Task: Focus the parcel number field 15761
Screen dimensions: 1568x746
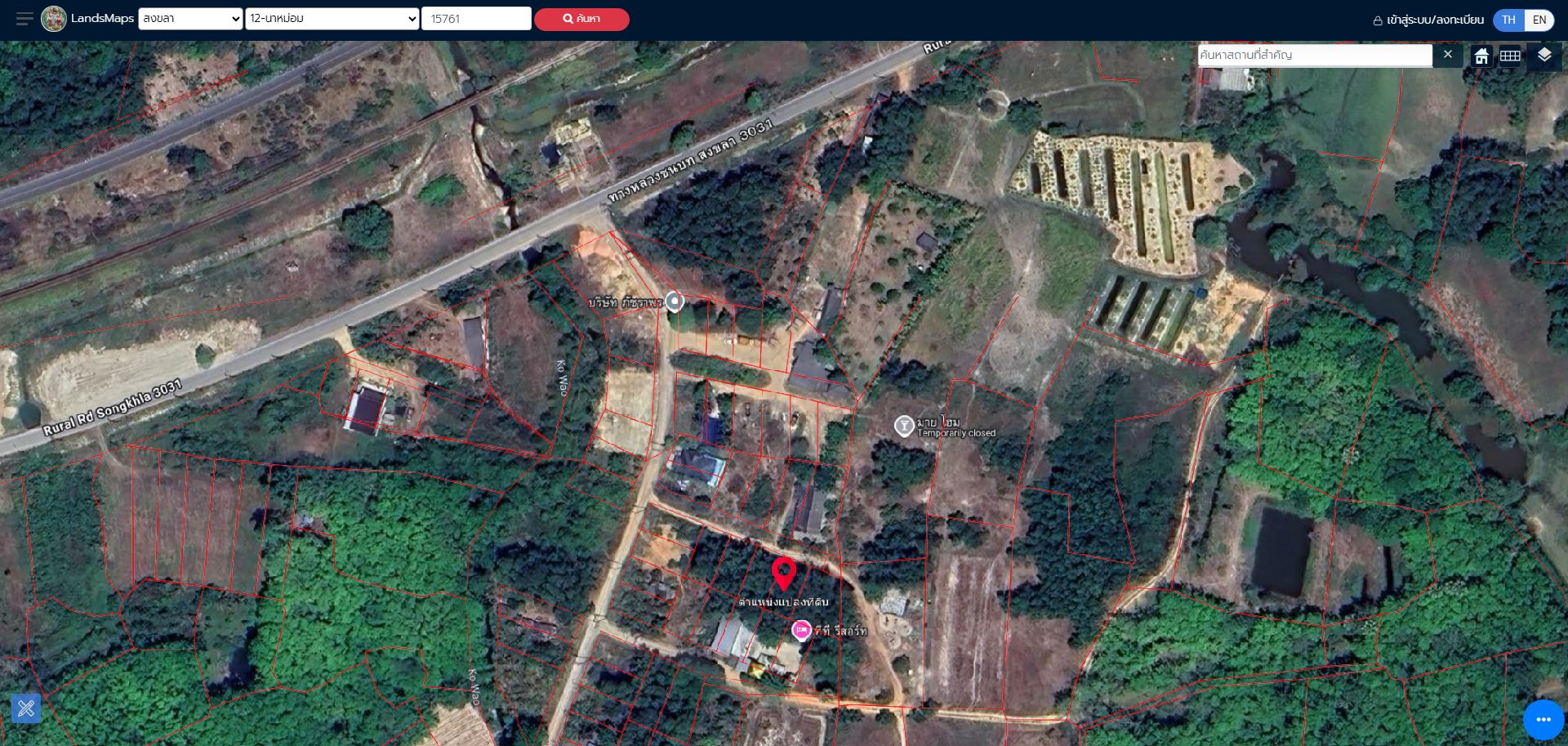Action: pyautogui.click(x=476, y=19)
